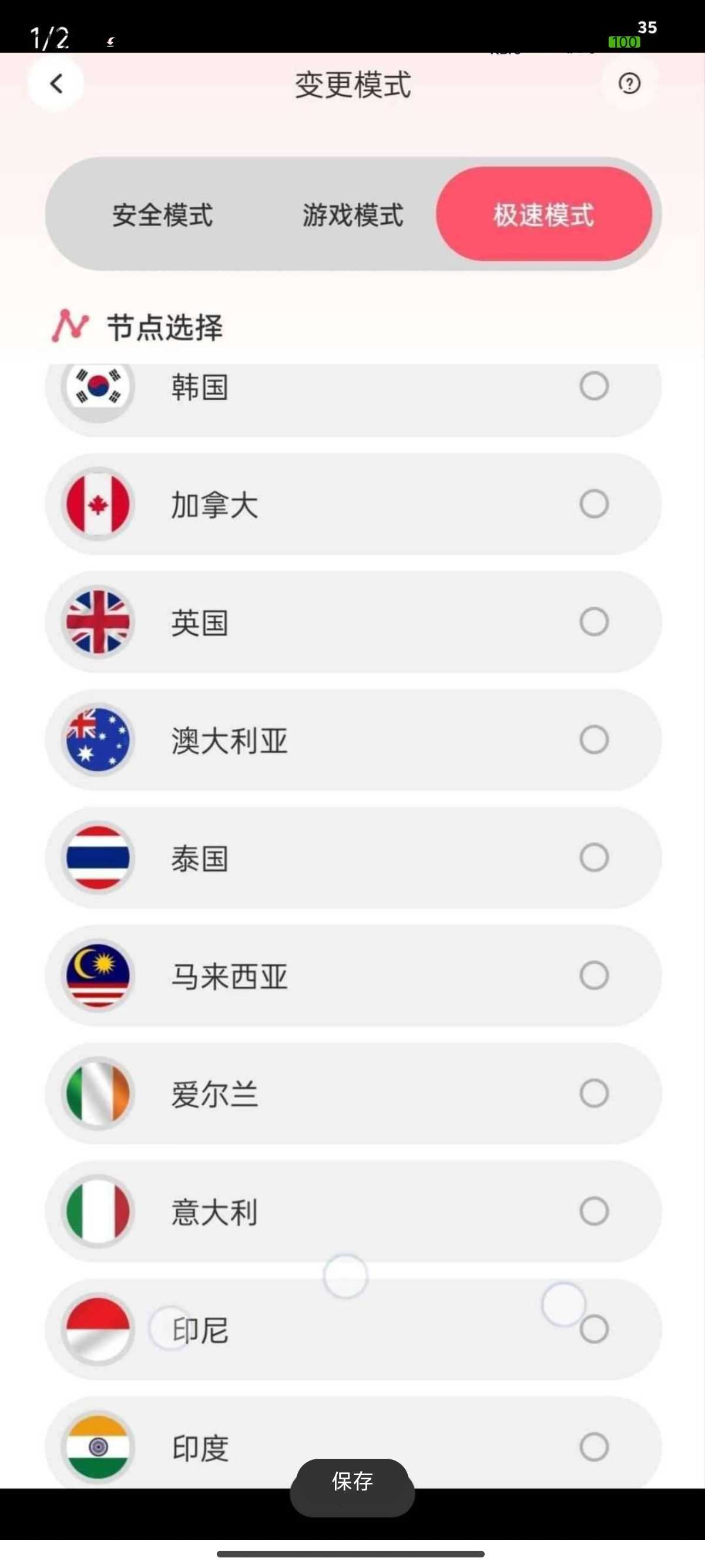Select the 韩国 node

point(353,396)
